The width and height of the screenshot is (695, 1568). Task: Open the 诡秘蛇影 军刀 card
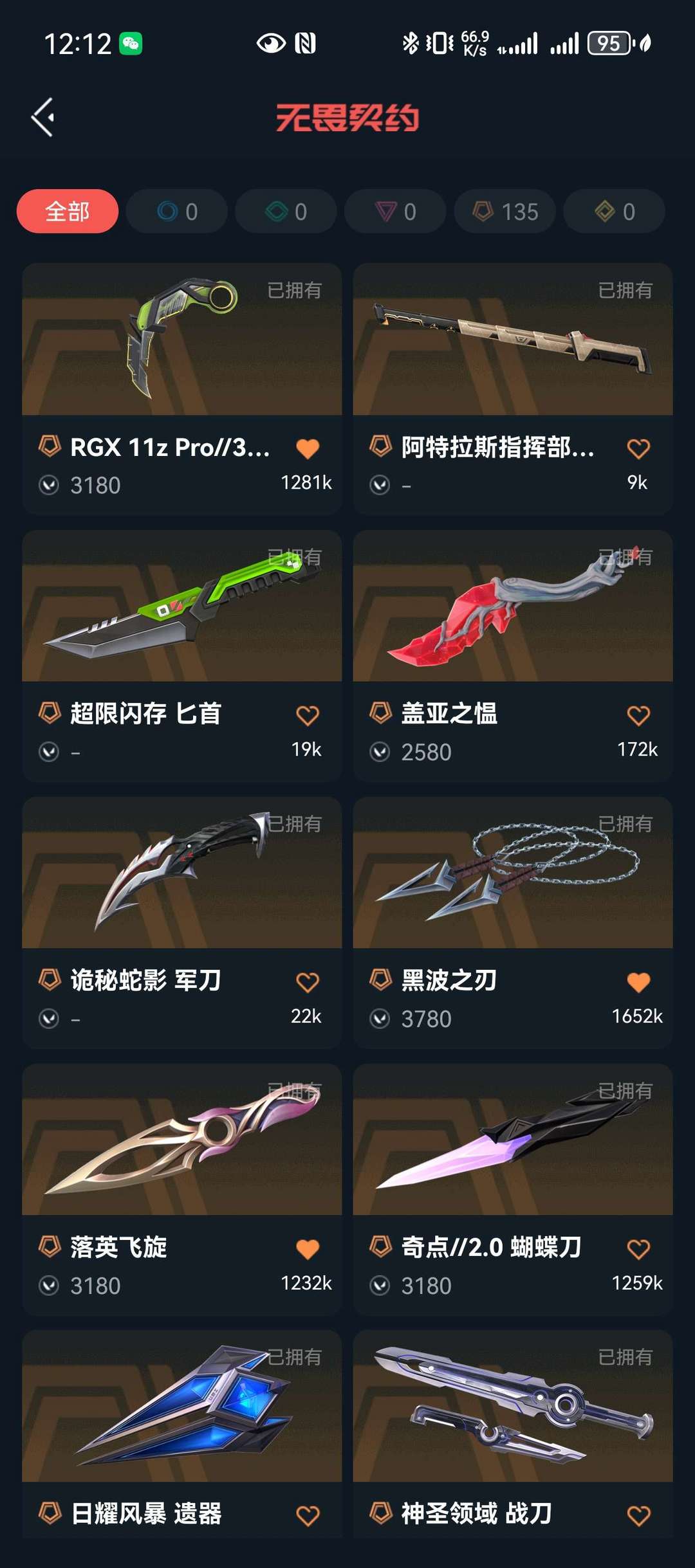(x=181, y=922)
